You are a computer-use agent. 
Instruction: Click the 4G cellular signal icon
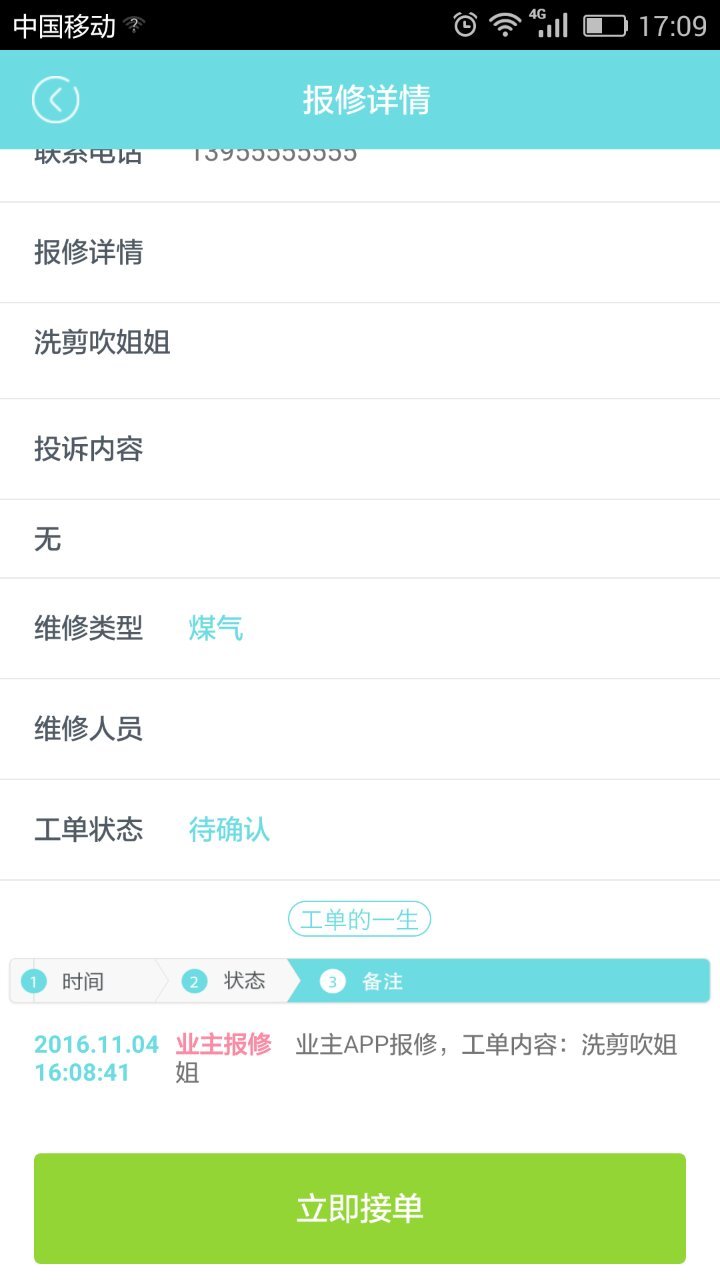552,22
